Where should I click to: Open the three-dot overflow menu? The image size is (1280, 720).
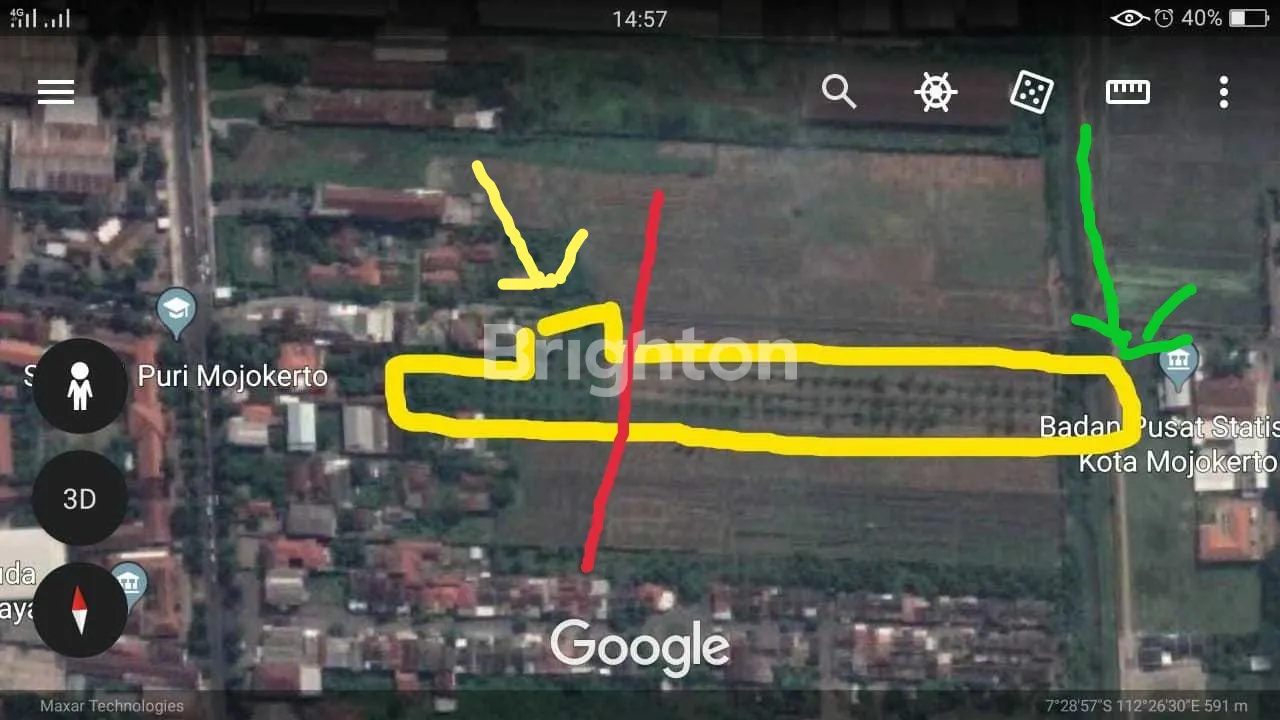[1223, 92]
